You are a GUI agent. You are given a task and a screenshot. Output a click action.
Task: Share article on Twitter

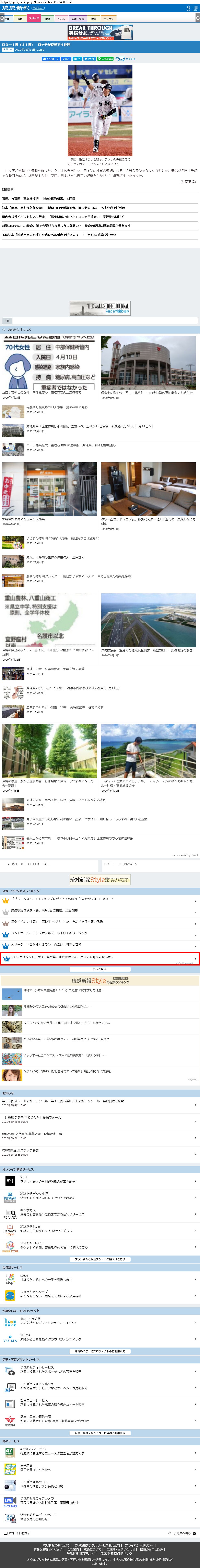(90, 59)
